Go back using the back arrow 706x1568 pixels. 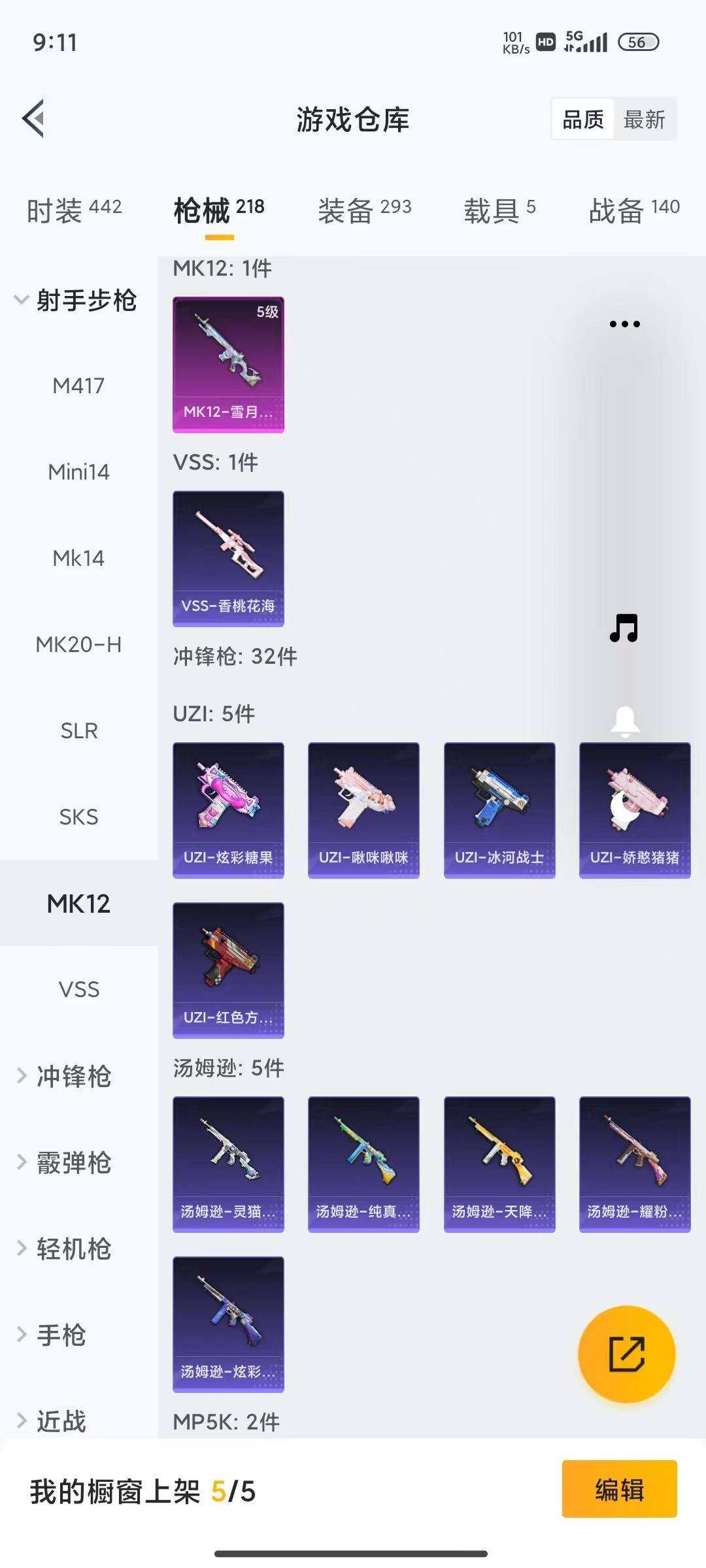pyautogui.click(x=34, y=119)
